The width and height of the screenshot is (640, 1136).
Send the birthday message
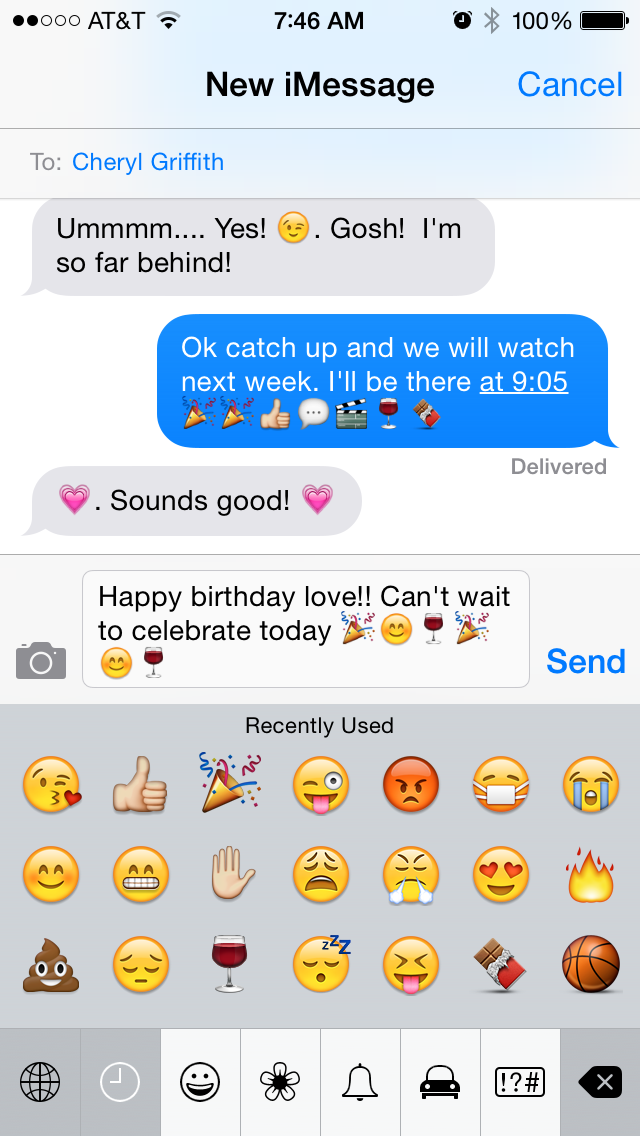(585, 661)
